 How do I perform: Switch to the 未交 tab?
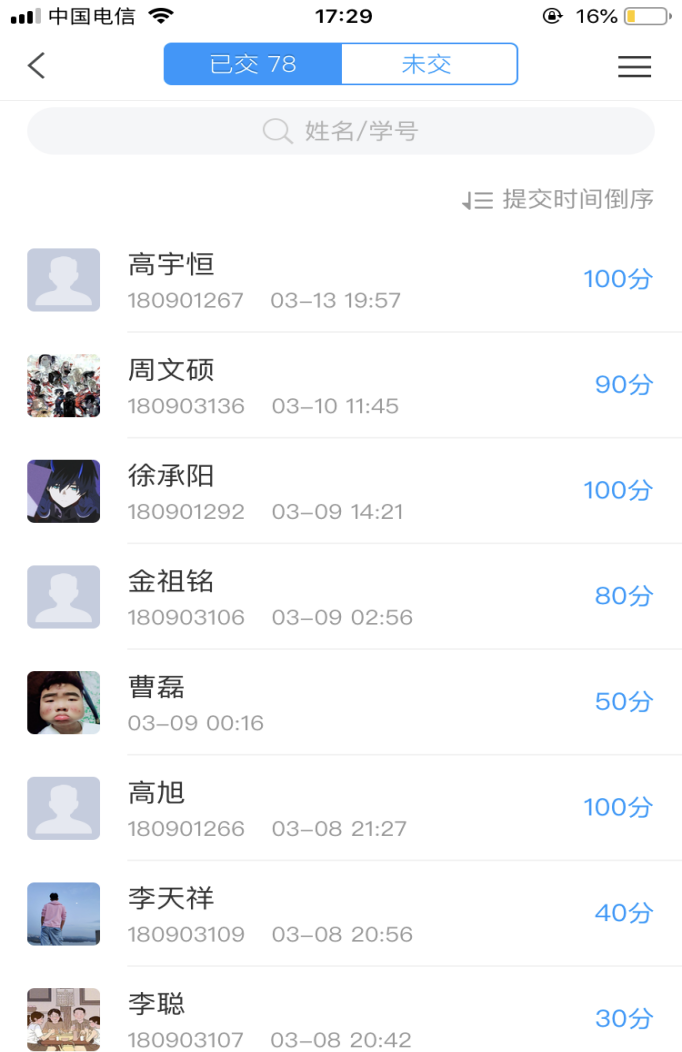point(428,65)
